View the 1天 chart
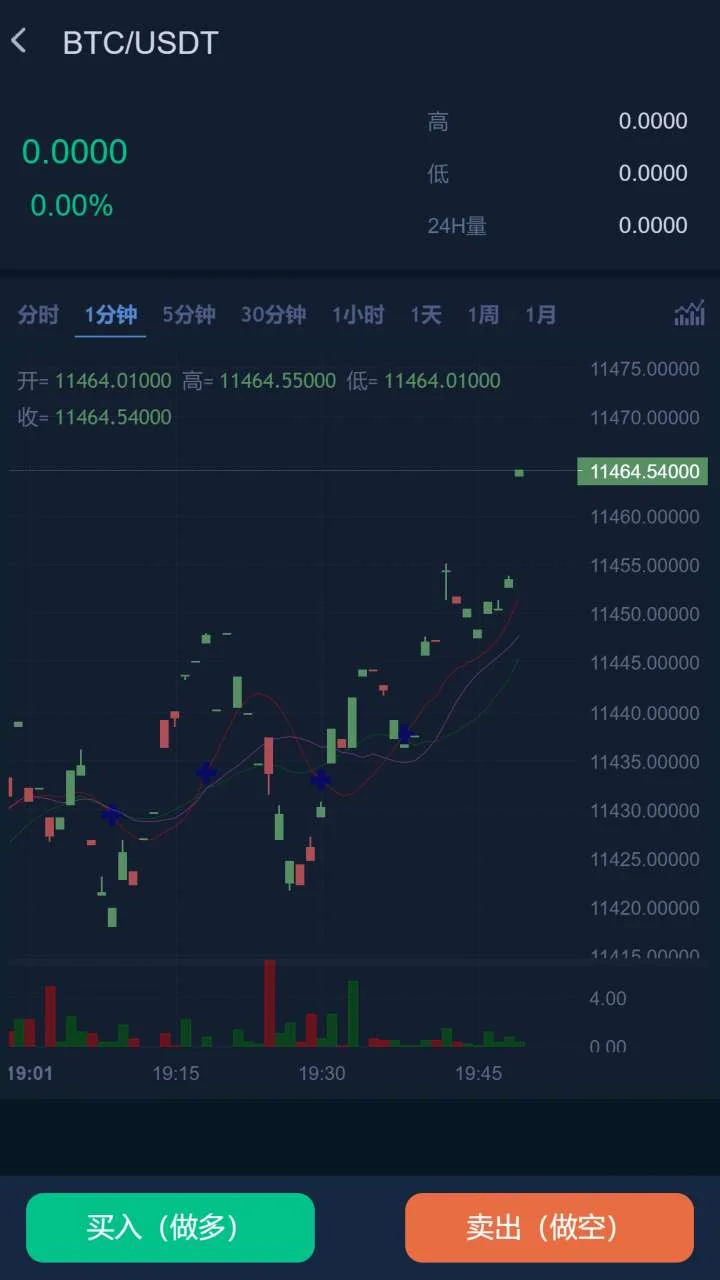Viewport: 720px width, 1280px height. pyautogui.click(x=426, y=315)
